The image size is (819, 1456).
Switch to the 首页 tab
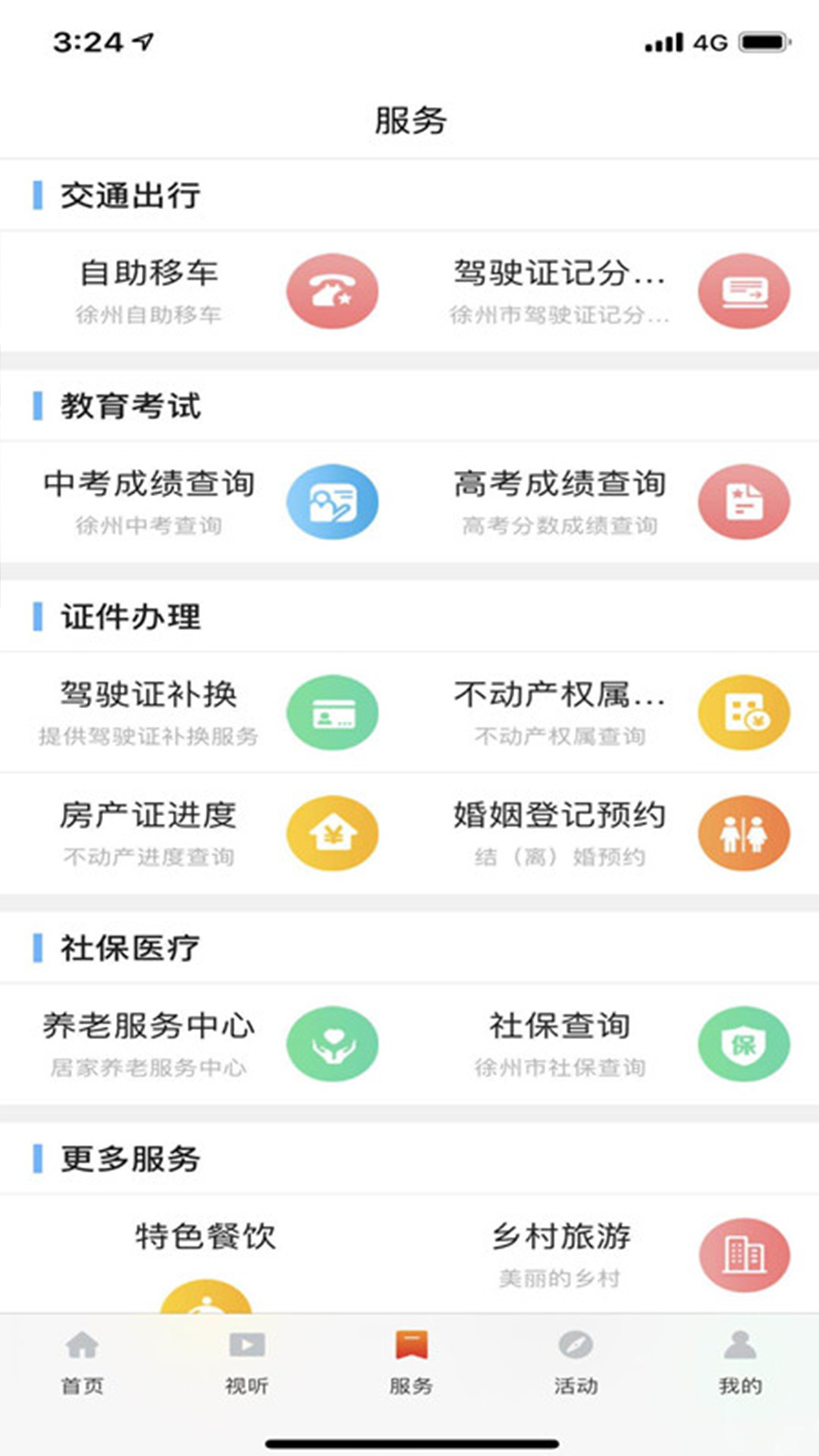82,1363
